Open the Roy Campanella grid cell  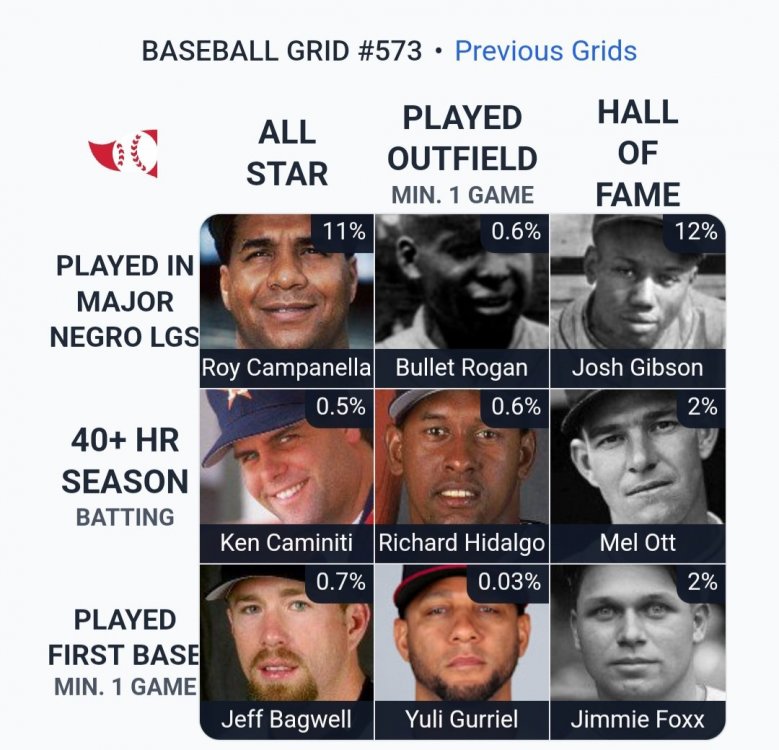(x=287, y=300)
